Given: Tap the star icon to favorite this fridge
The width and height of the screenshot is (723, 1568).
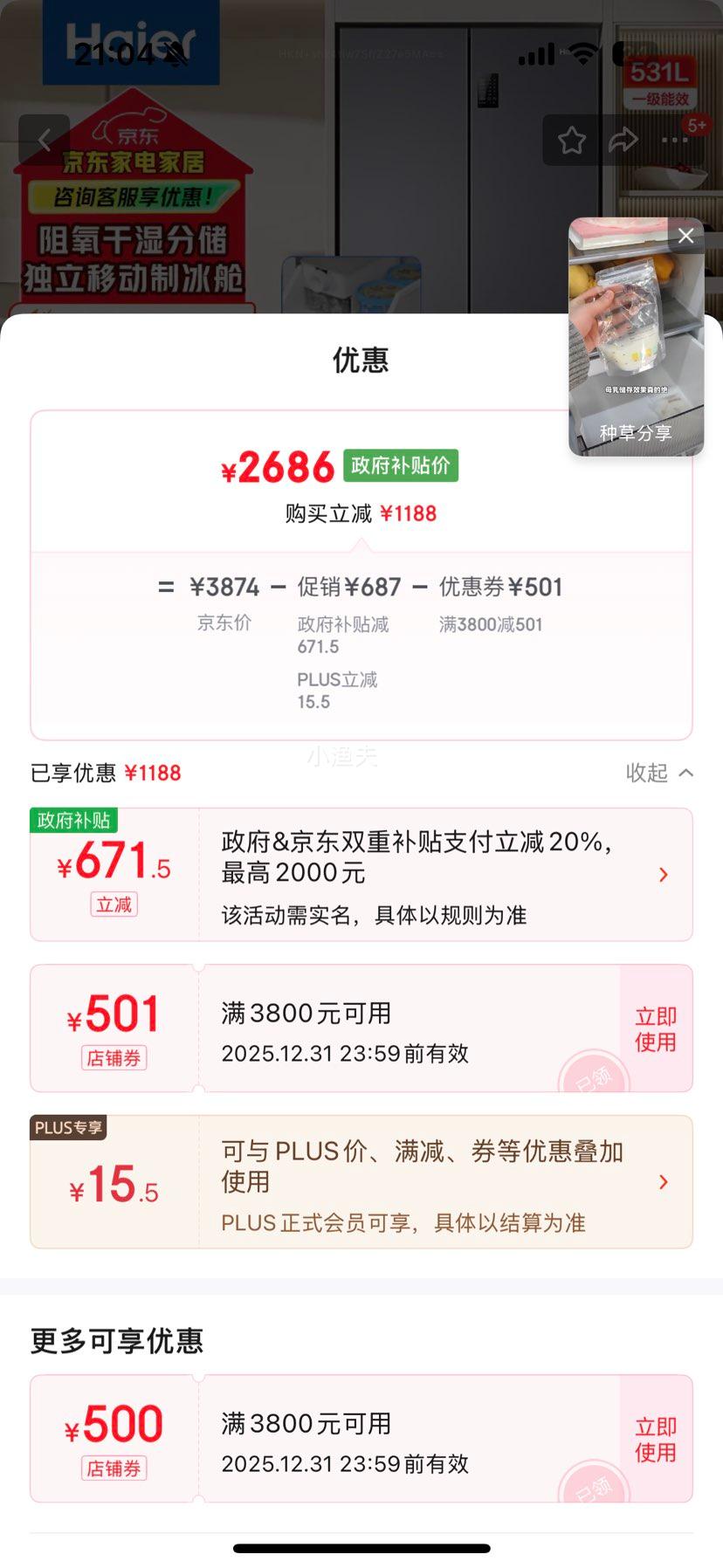Looking at the screenshot, I should 572,140.
